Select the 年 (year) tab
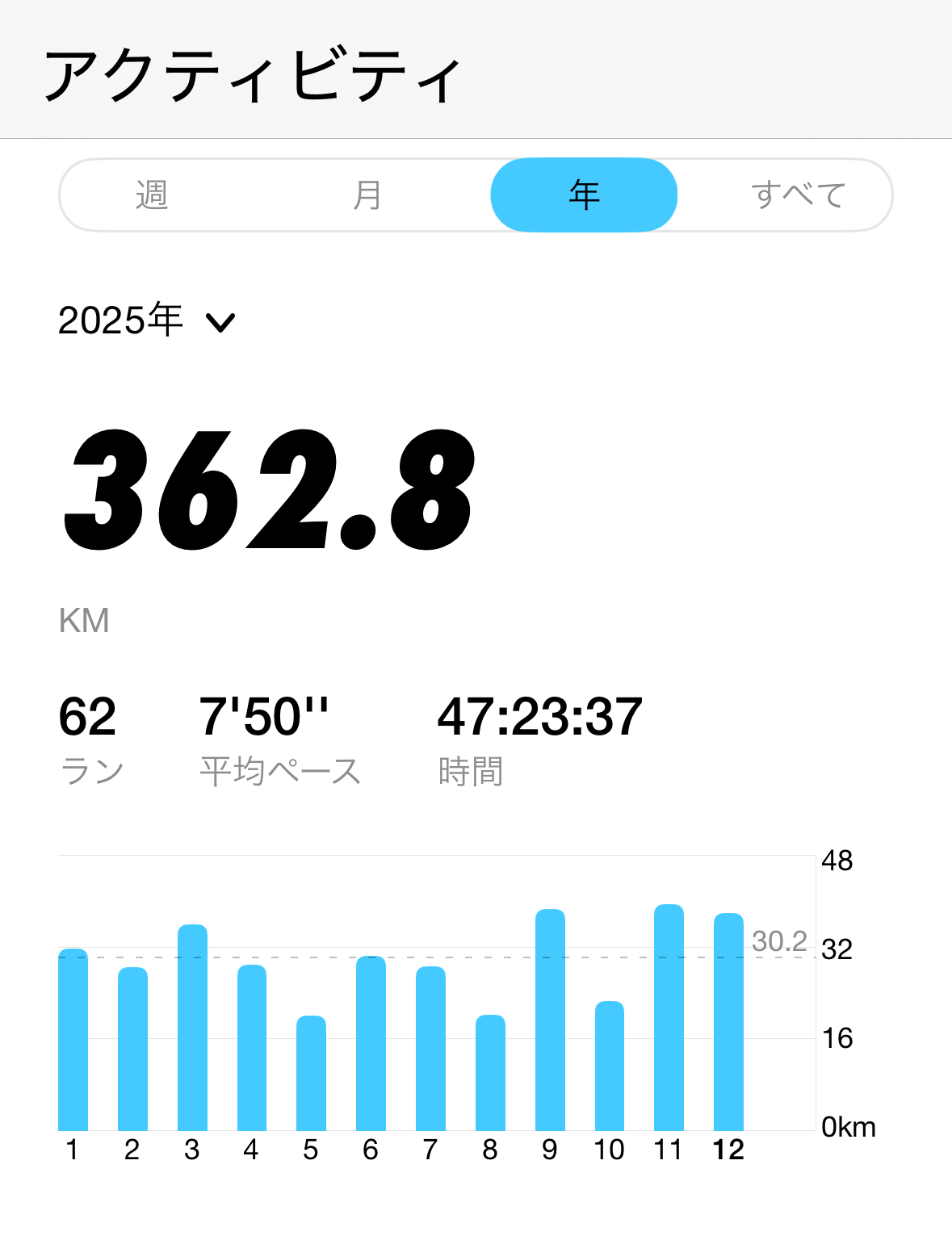Image resolution: width=952 pixels, height=1240 pixels. (584, 195)
